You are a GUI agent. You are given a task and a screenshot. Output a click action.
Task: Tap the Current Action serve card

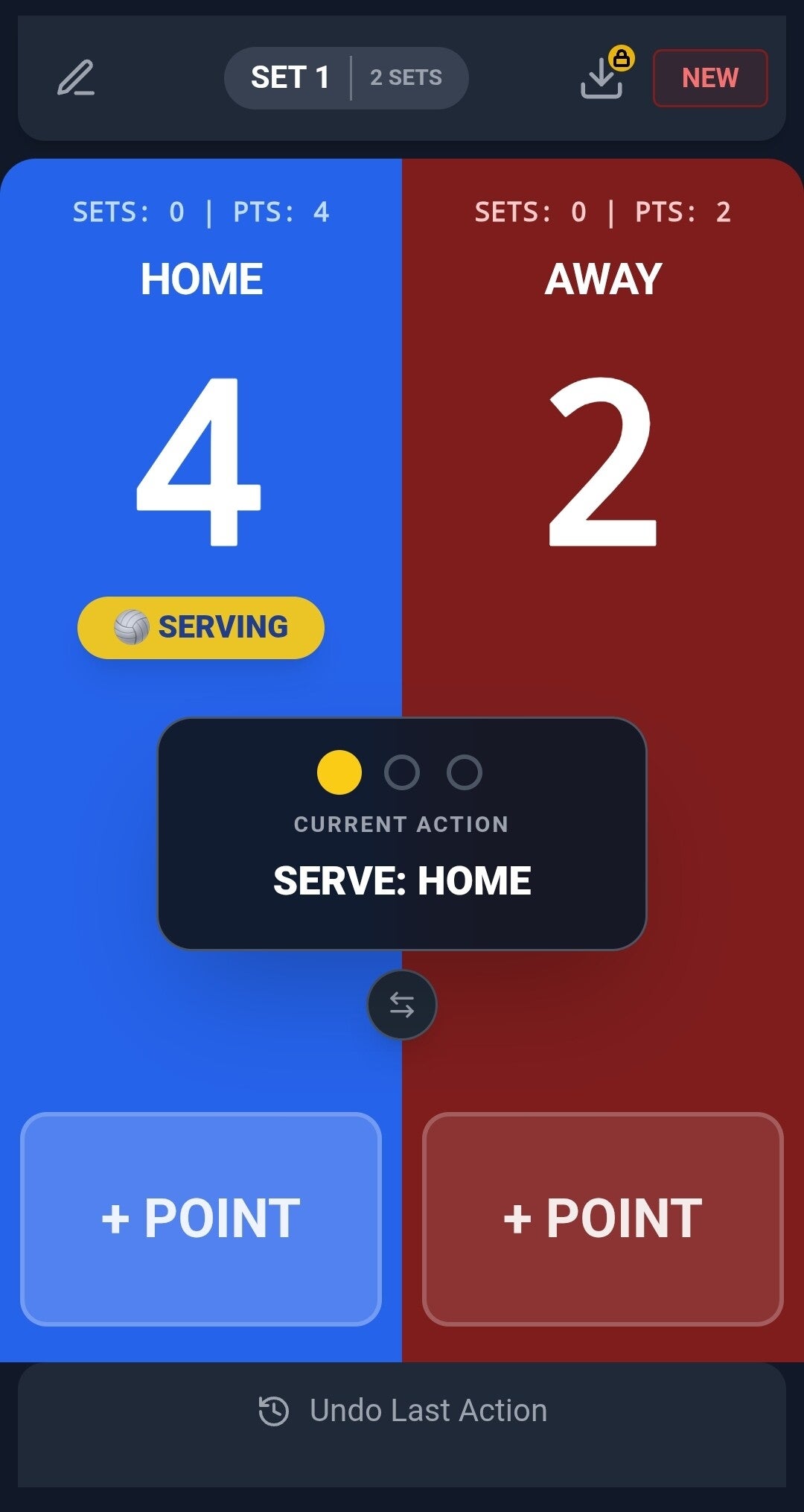(x=402, y=834)
